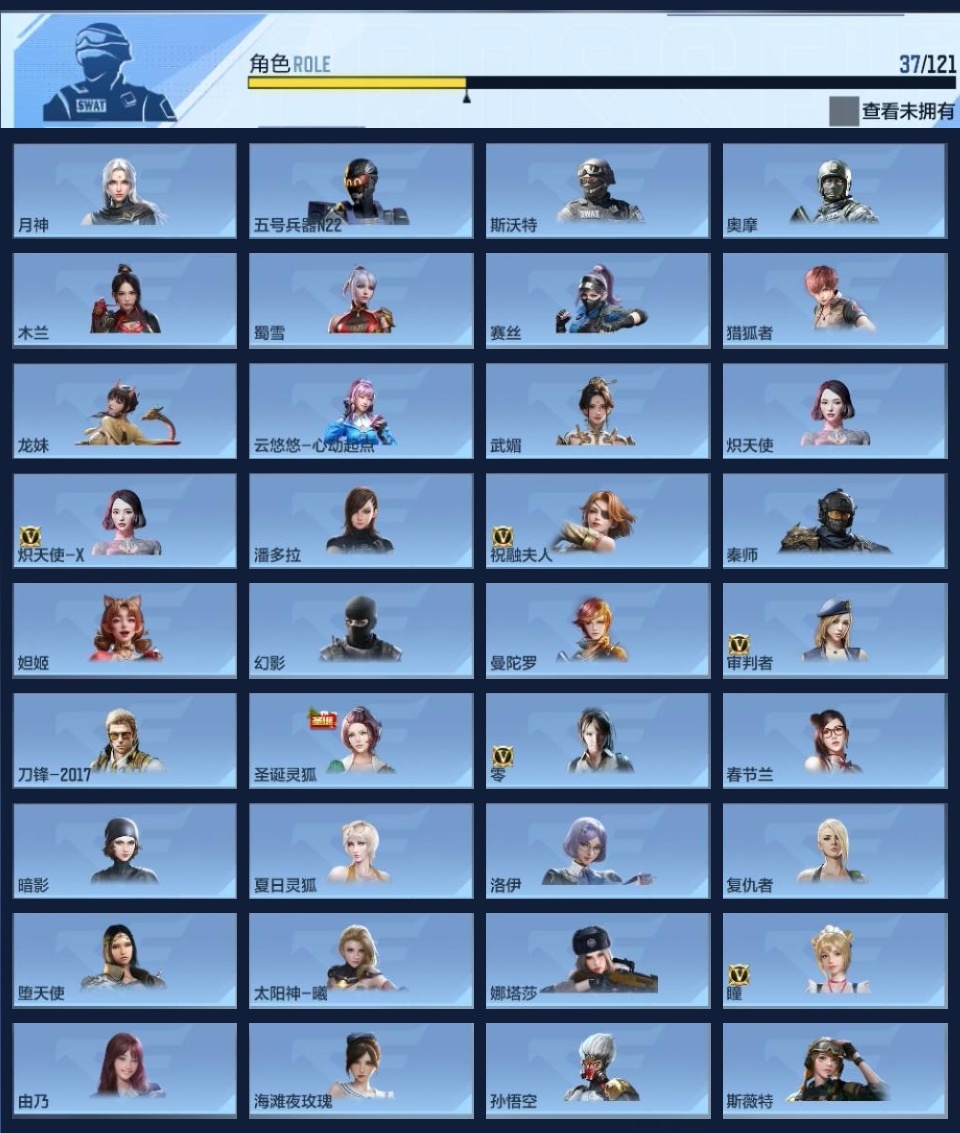The image size is (960, 1133).
Task: Pick the 幻影 masked character
Action: click(361, 630)
